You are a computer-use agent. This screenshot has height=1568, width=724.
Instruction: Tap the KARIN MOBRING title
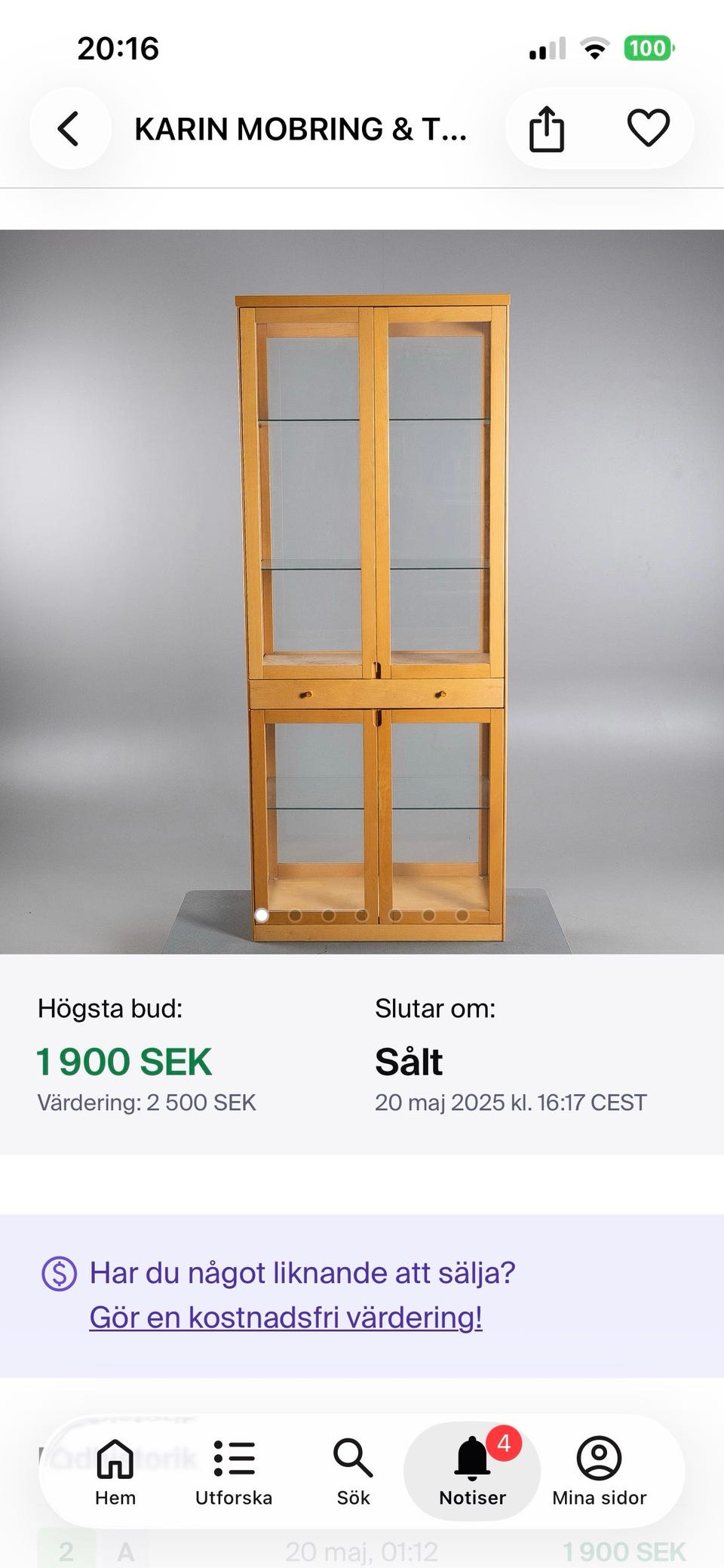pos(302,130)
